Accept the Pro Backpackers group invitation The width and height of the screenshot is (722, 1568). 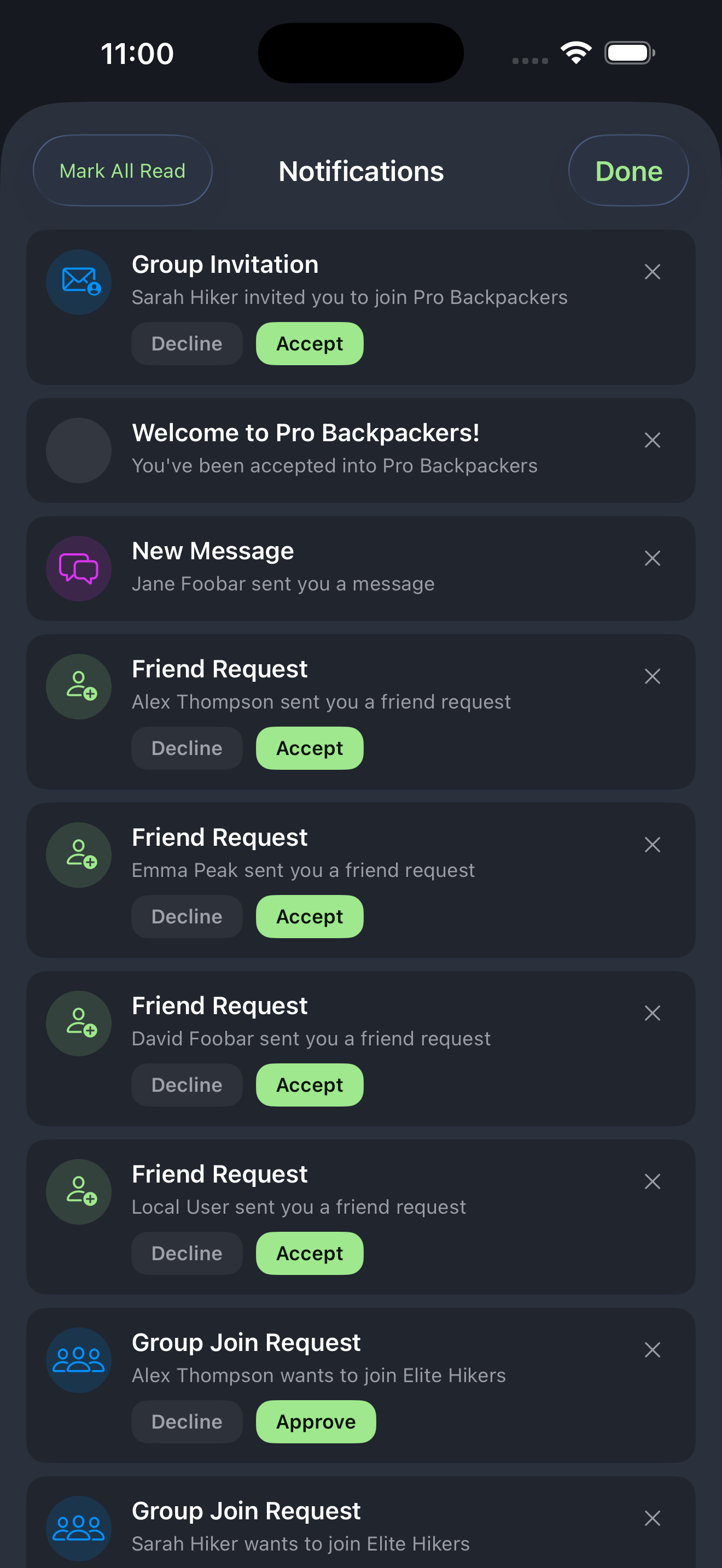coord(309,343)
